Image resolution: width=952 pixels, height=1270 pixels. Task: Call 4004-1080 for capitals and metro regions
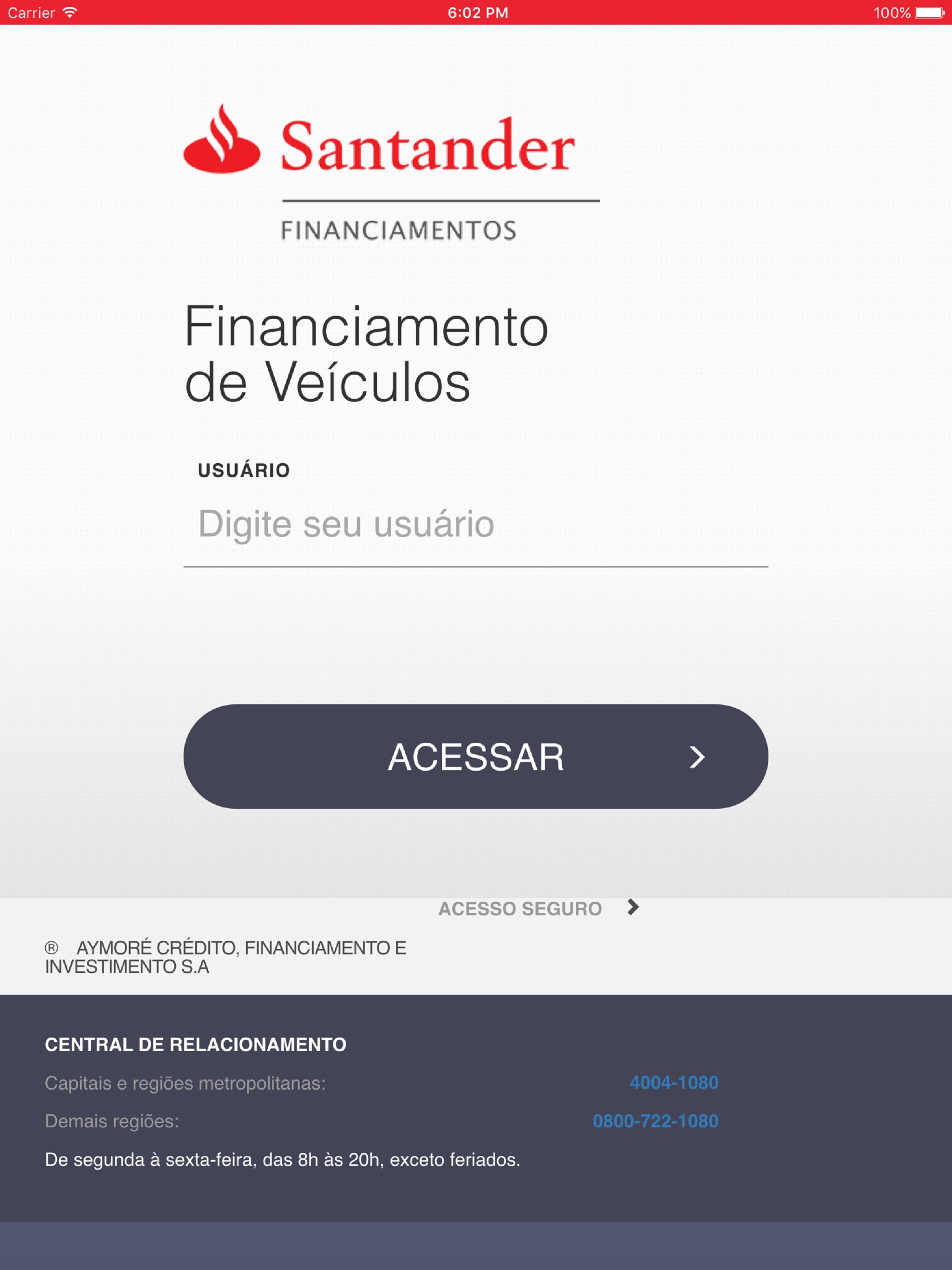click(x=674, y=1083)
